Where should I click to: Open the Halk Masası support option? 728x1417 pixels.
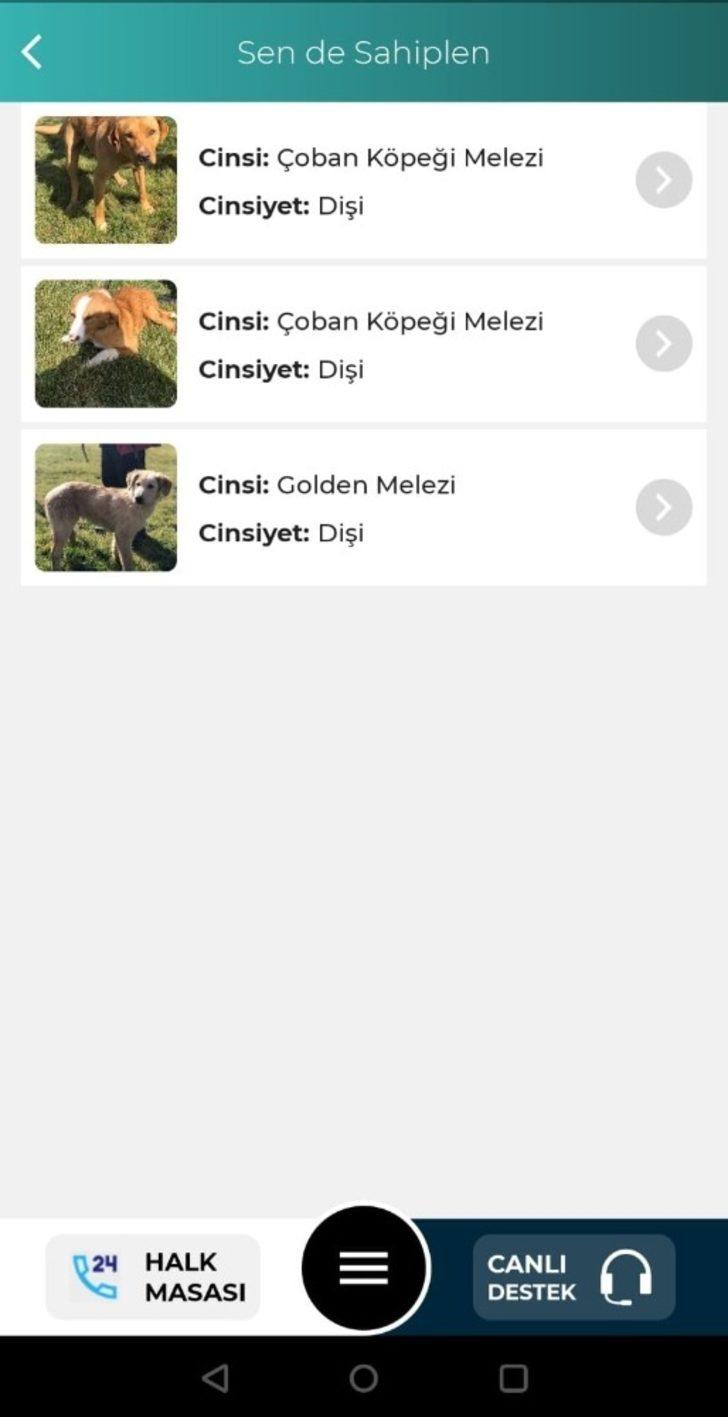152,1276
